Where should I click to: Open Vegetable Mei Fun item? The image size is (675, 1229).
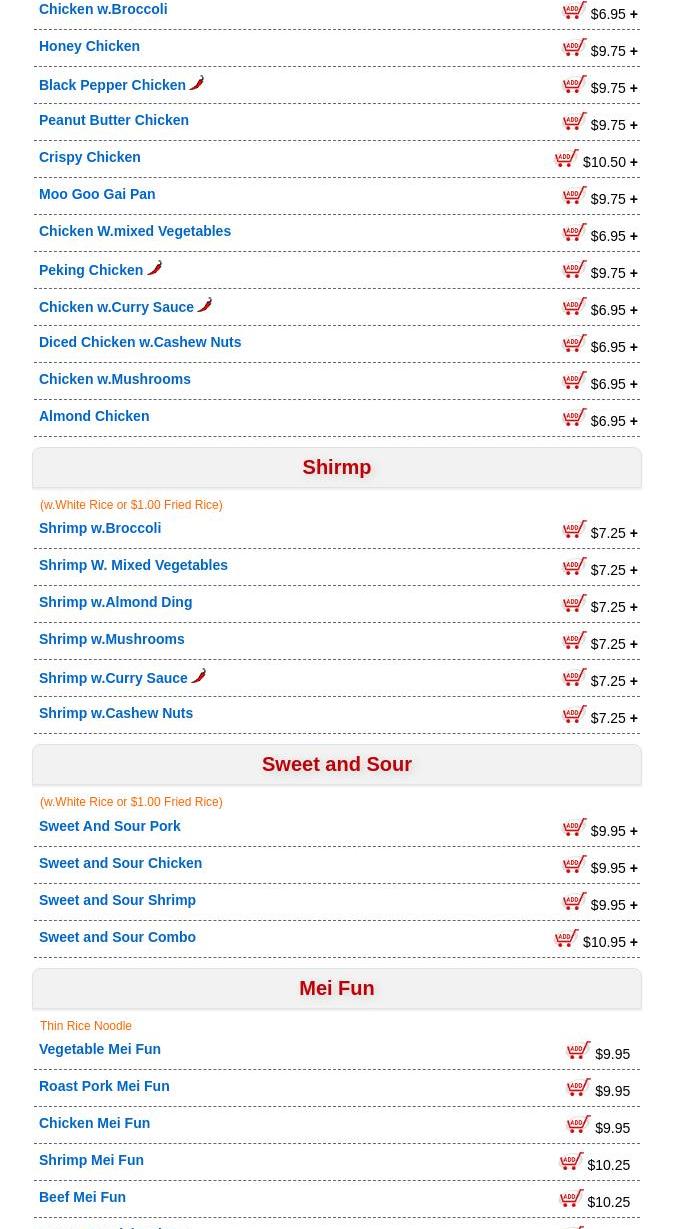pyautogui.click(x=100, y=1049)
